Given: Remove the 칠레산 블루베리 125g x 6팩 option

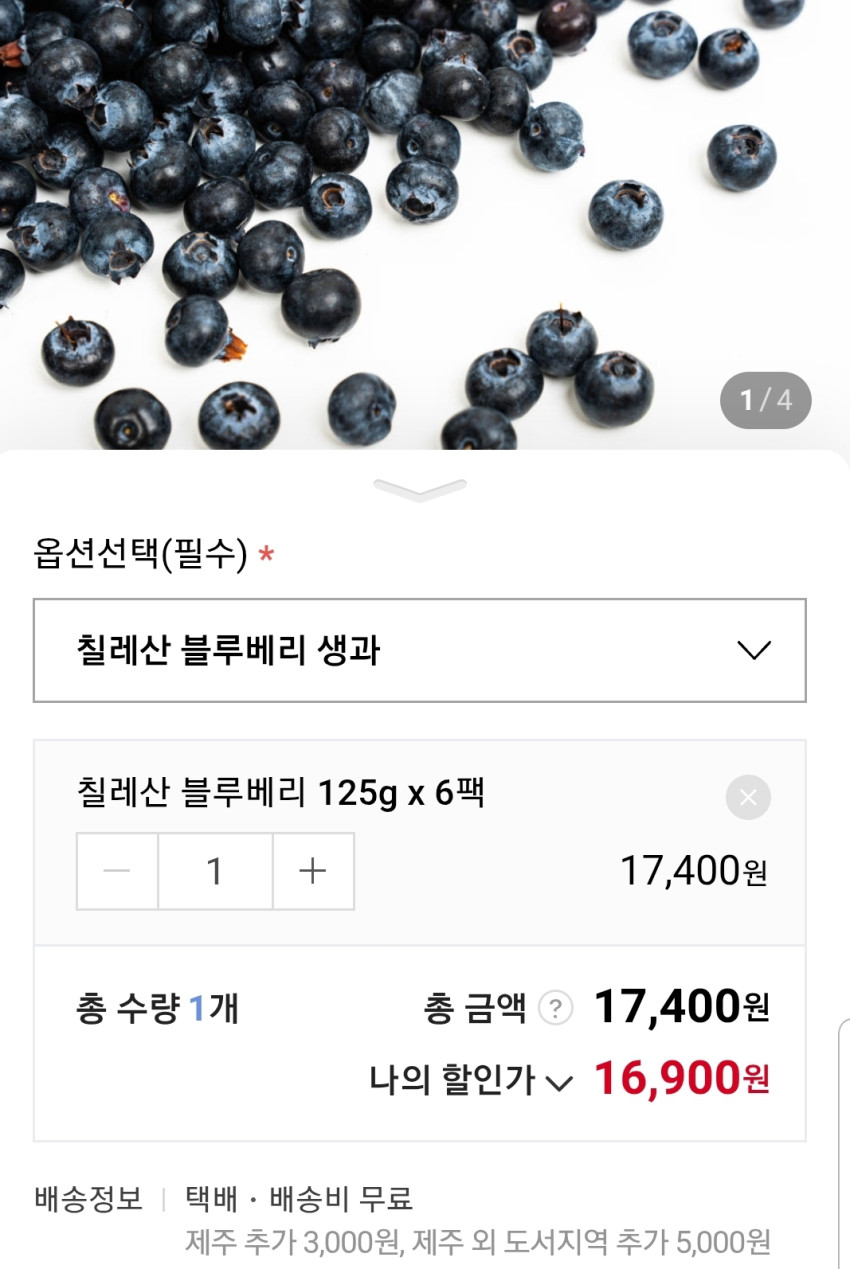Looking at the screenshot, I should [748, 797].
